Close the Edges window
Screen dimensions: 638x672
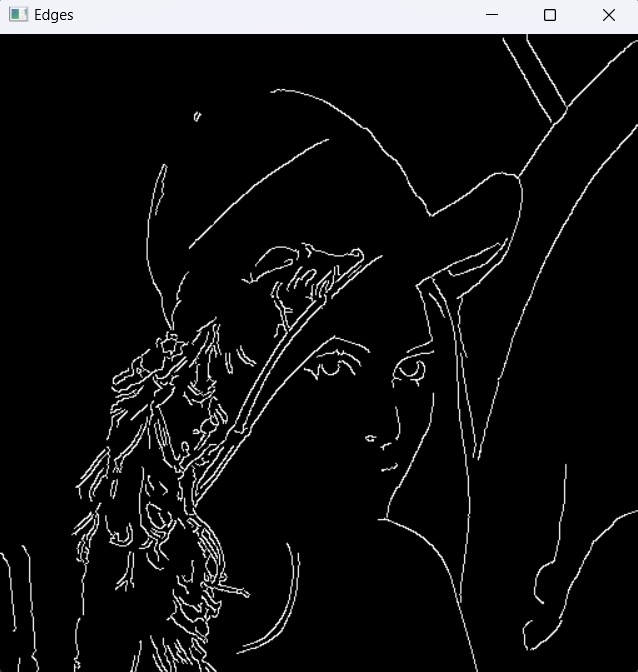point(608,15)
